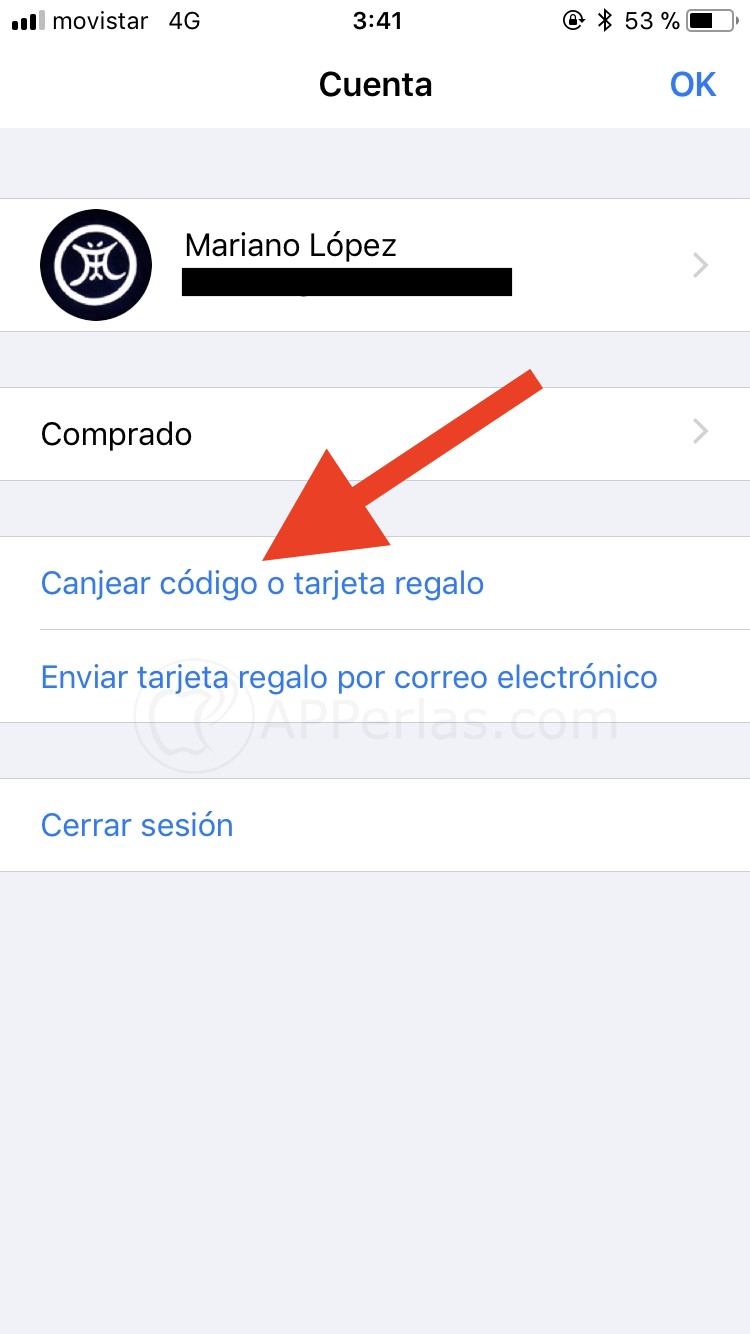Tap the cellular signal strength icon
The image size is (750, 1334).
30,19
